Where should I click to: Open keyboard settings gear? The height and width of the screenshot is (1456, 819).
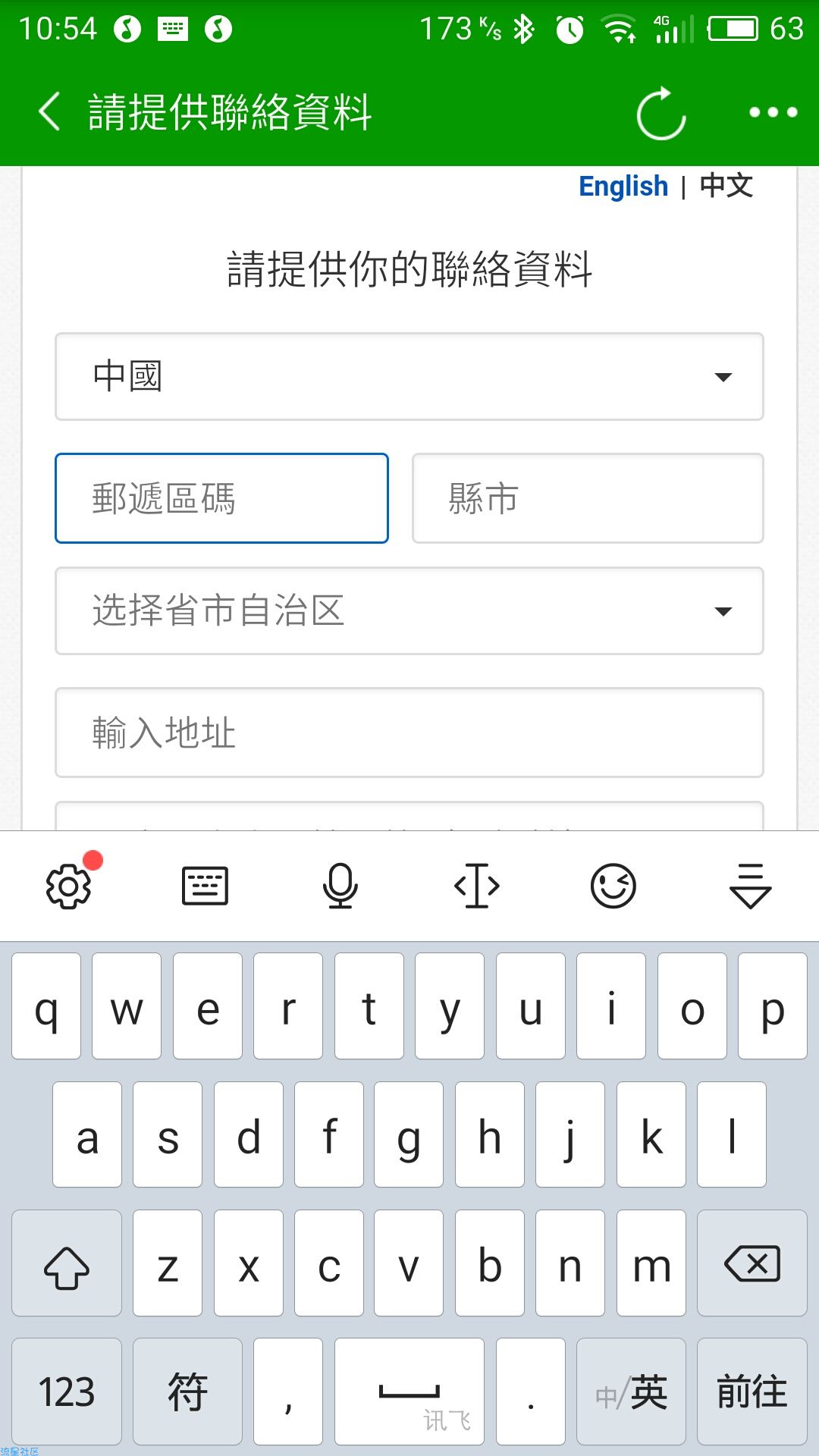(69, 886)
